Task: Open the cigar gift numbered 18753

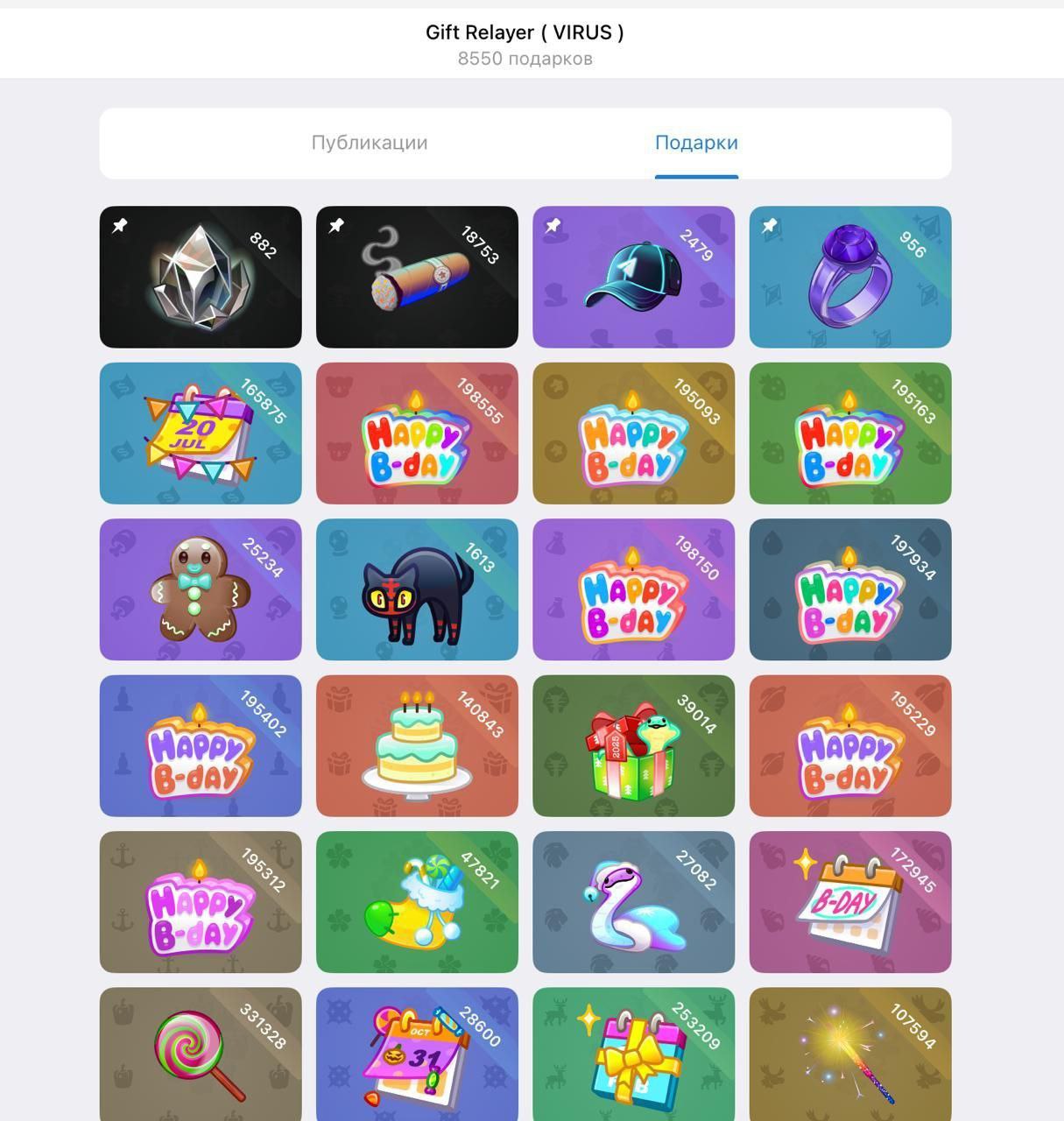Action: tap(417, 277)
